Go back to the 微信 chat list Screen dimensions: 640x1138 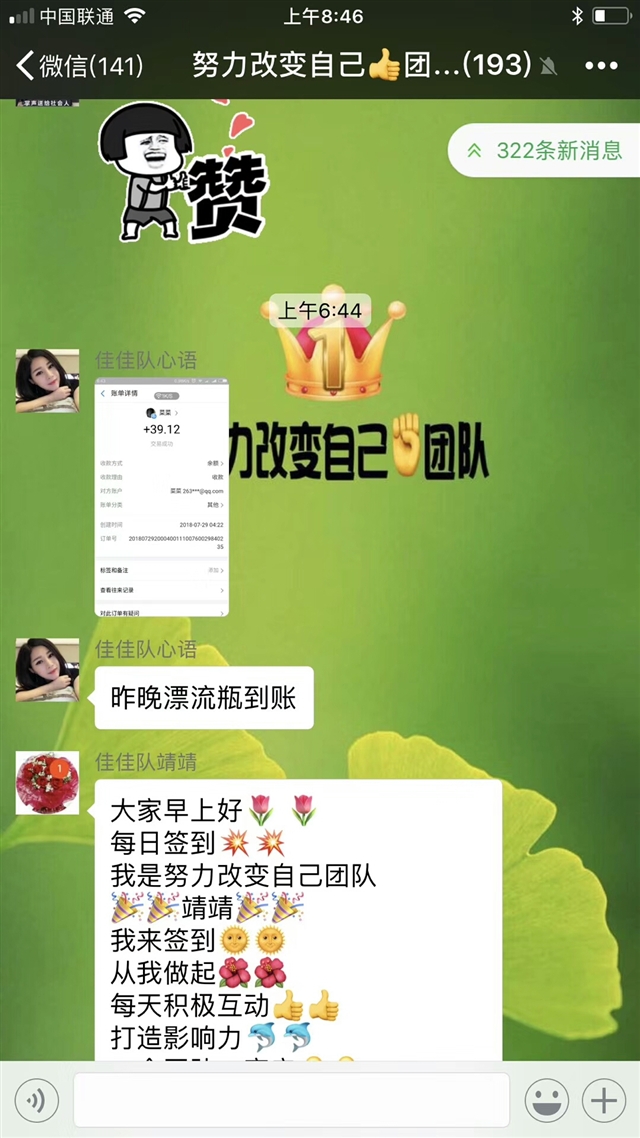(79, 66)
